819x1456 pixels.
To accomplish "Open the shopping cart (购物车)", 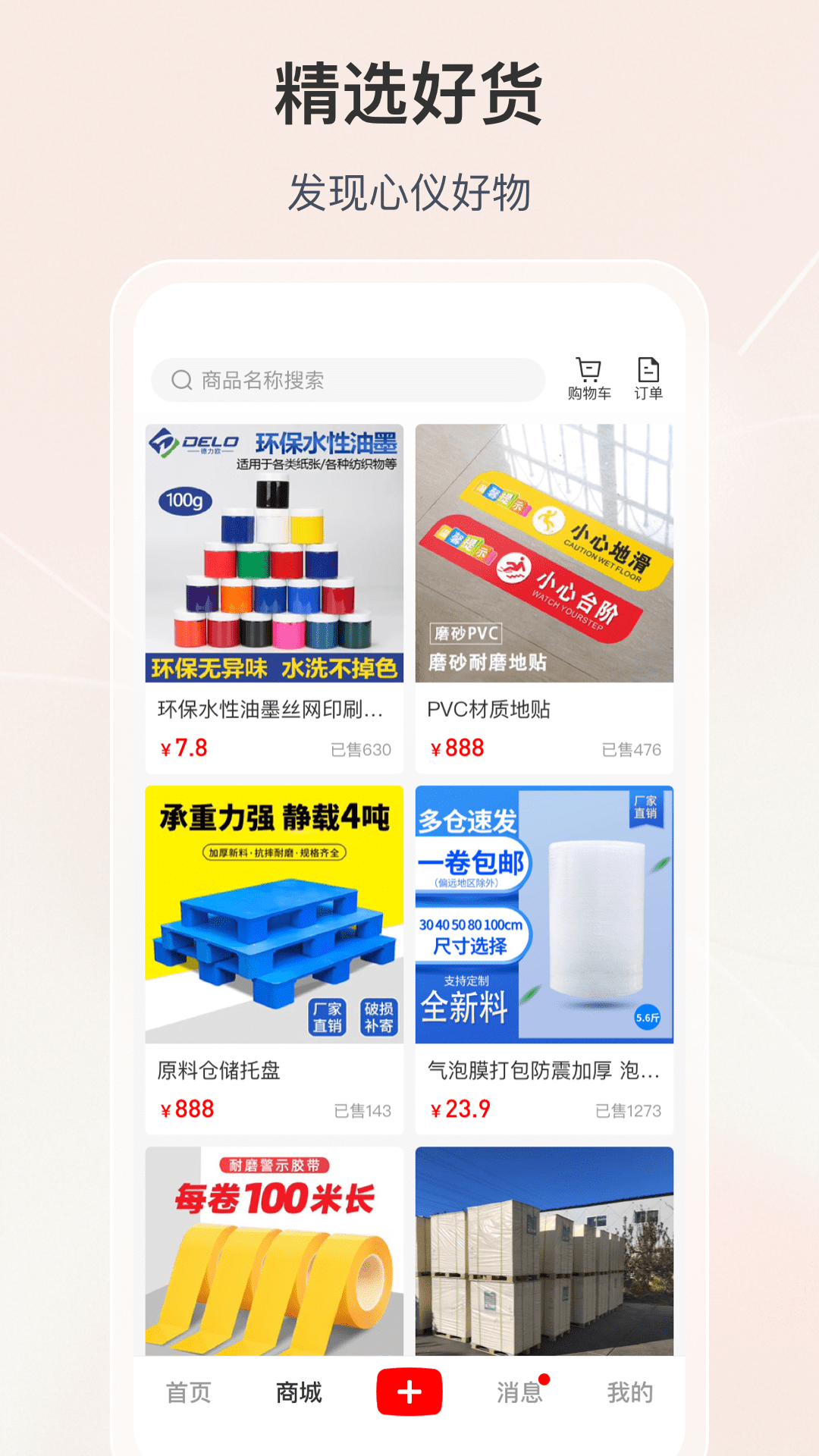I will click(x=588, y=379).
